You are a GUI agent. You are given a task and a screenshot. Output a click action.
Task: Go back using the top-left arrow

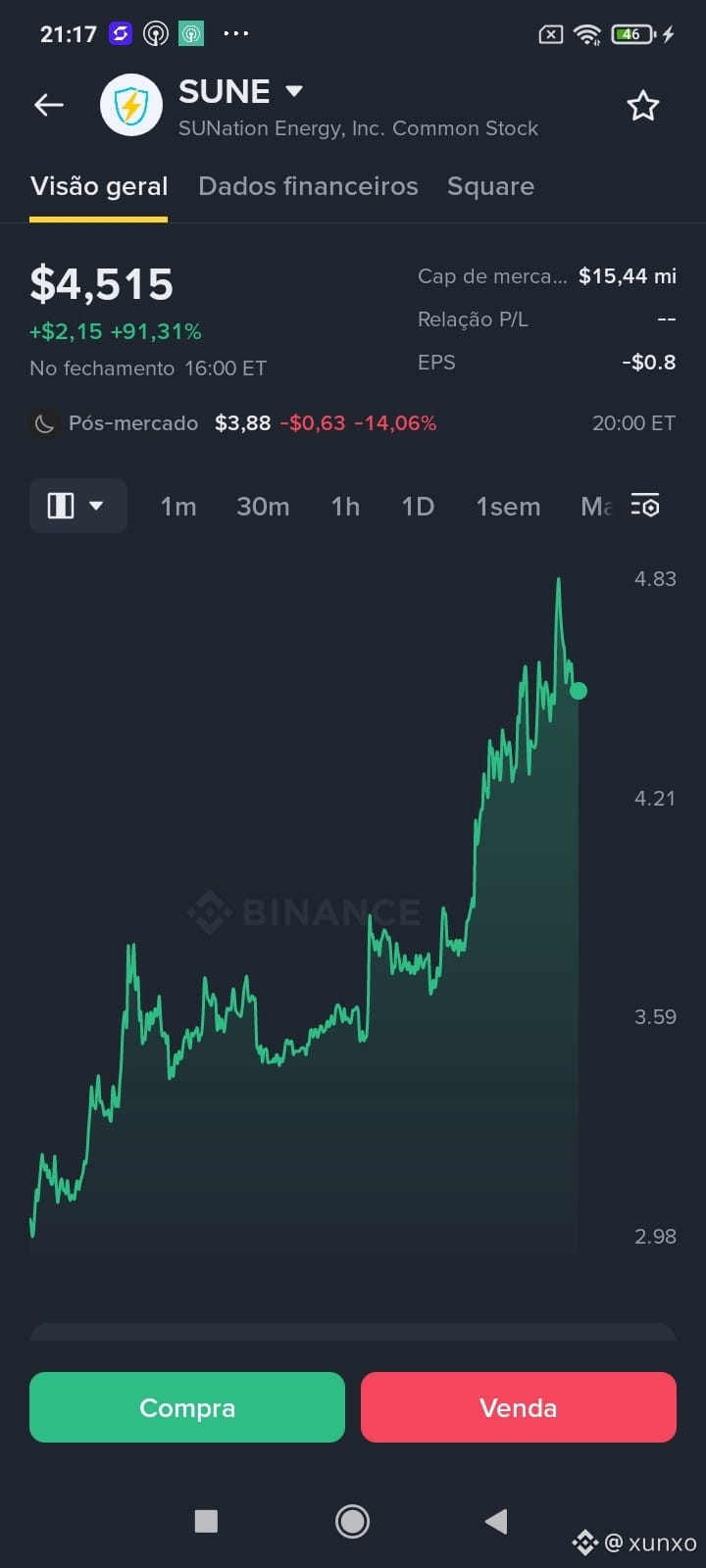48,105
